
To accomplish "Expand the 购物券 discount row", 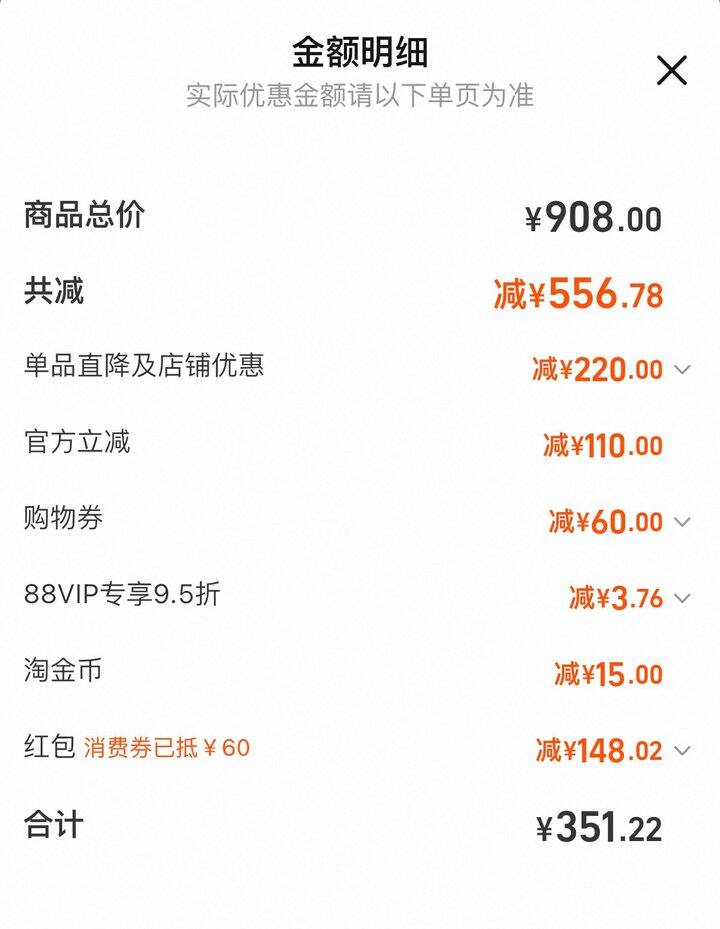I will [682, 521].
